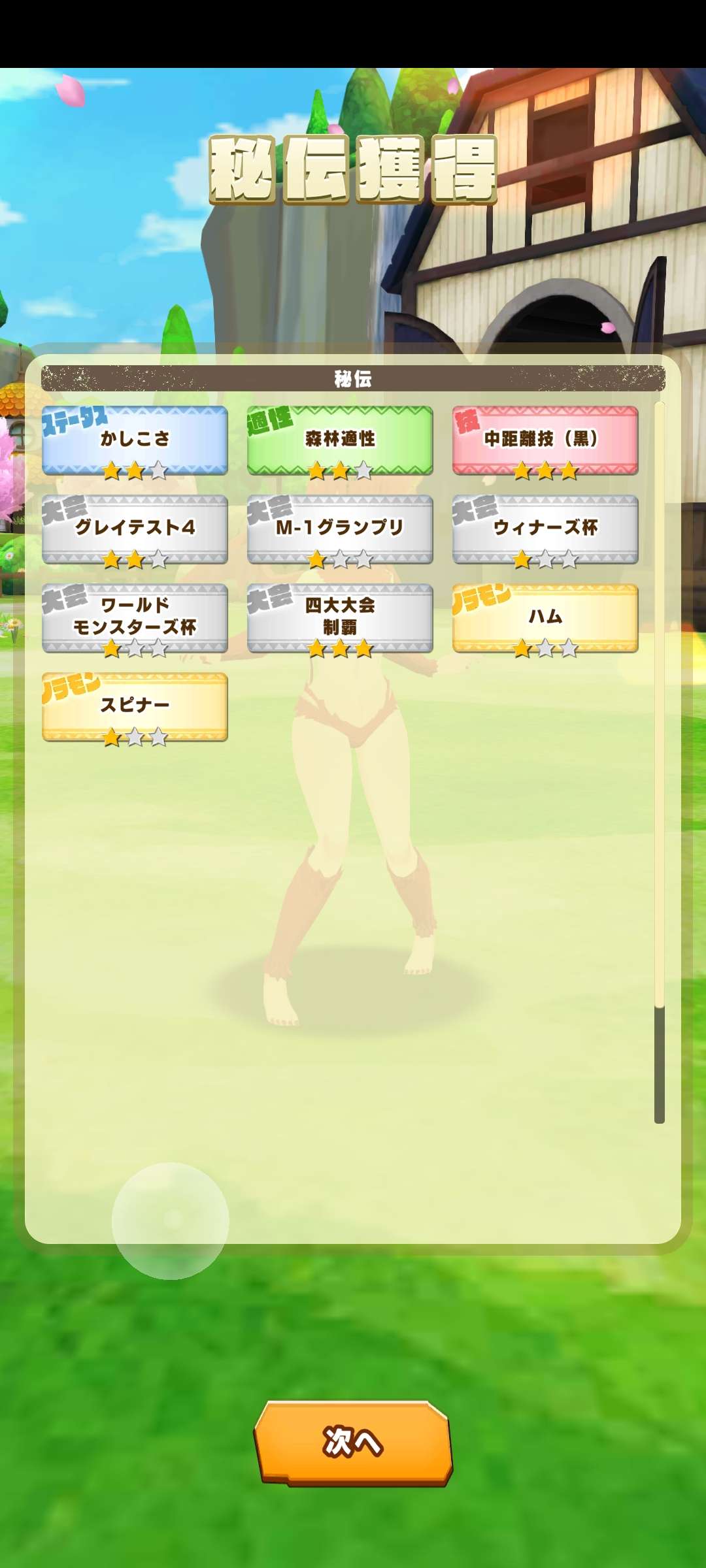Select the グレイテスト4 tournament card
The image size is (706, 1568).
[135, 529]
